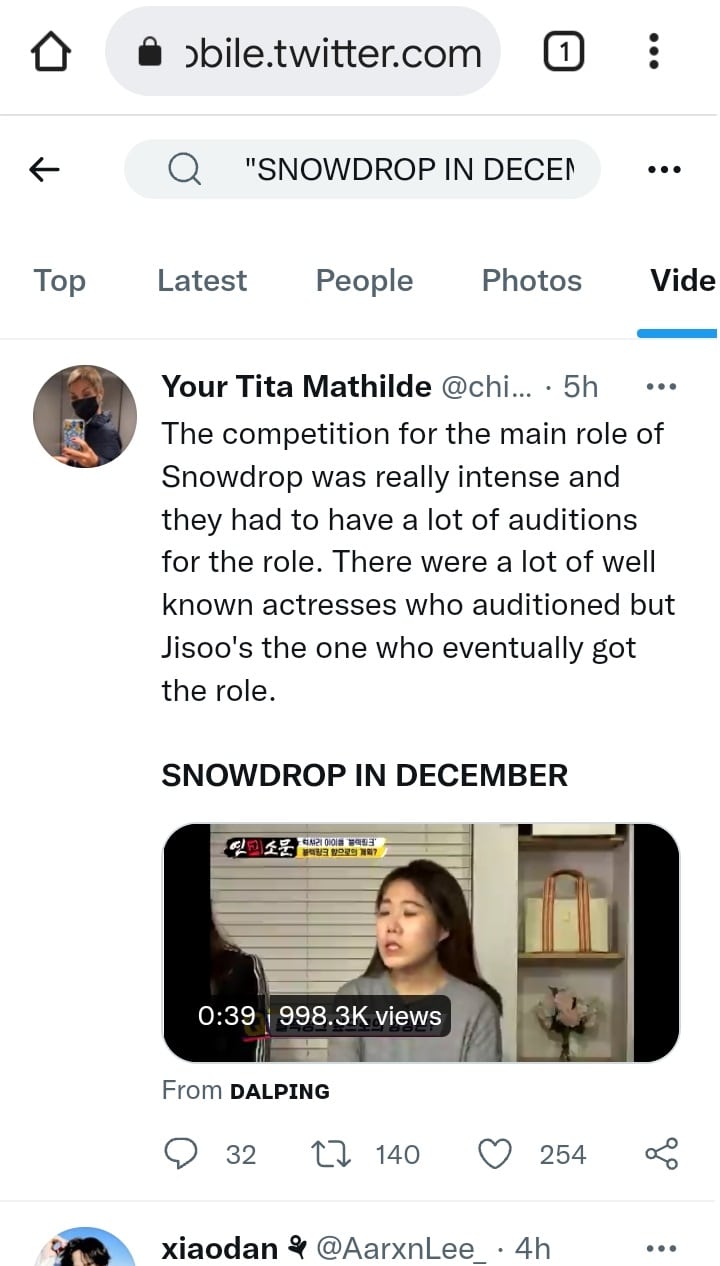Open search options with the three-dots menu

(x=664, y=169)
